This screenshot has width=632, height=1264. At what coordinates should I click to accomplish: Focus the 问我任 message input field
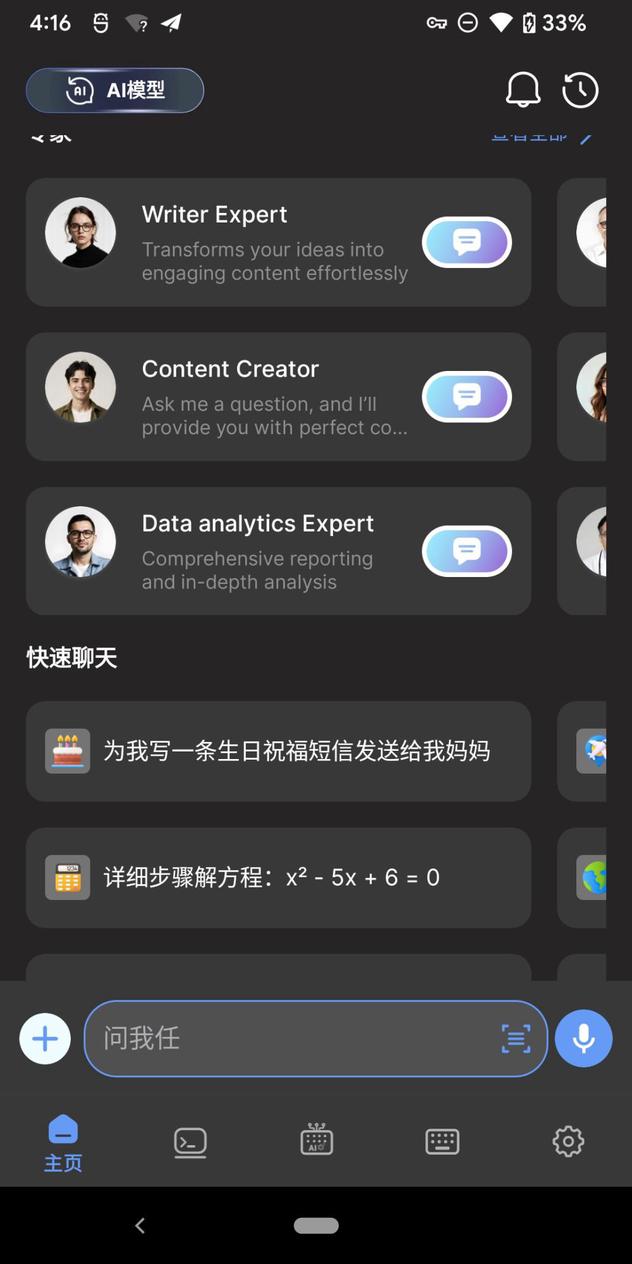pos(290,1039)
